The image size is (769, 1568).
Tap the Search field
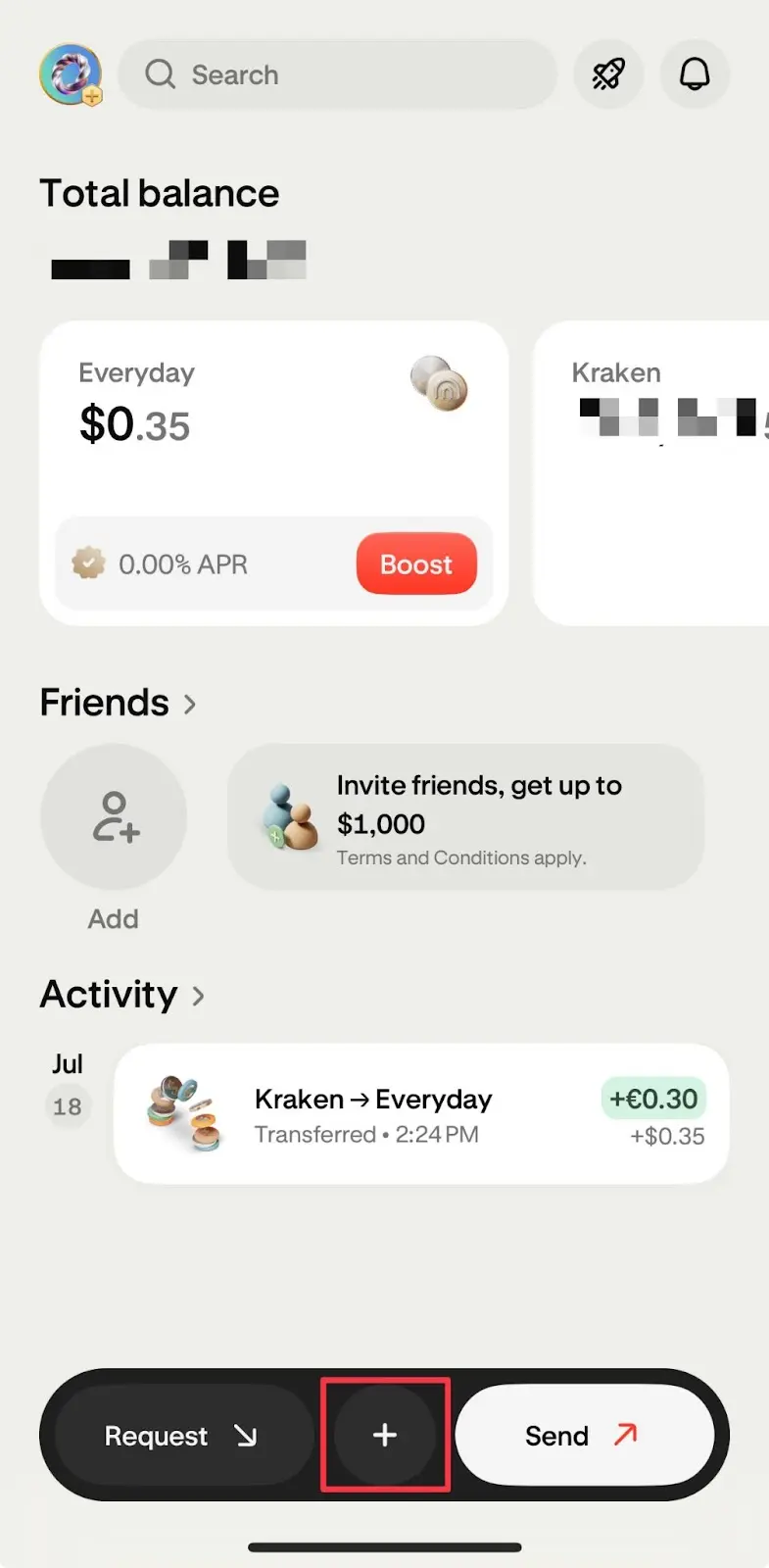338,74
